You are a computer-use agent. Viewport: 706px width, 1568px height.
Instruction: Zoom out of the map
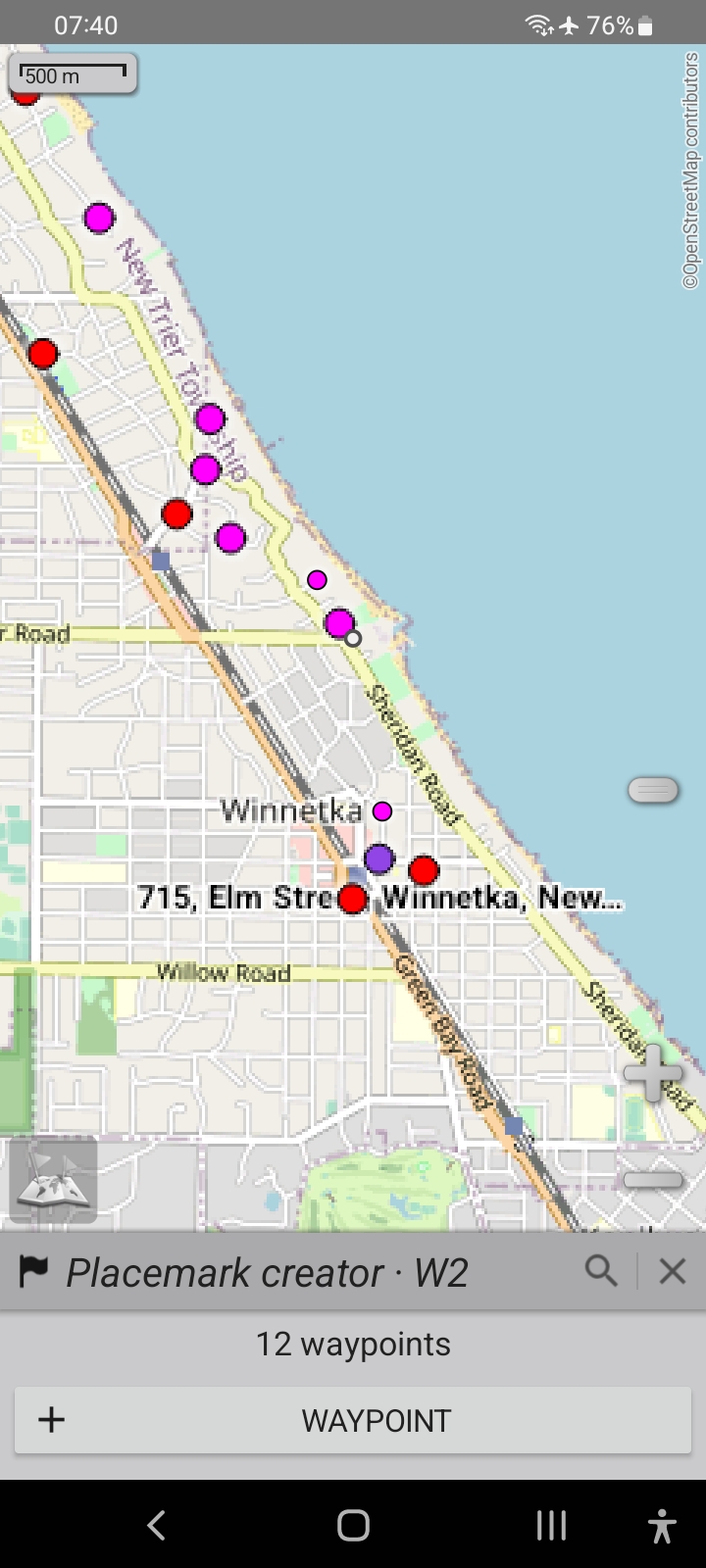click(x=653, y=1180)
